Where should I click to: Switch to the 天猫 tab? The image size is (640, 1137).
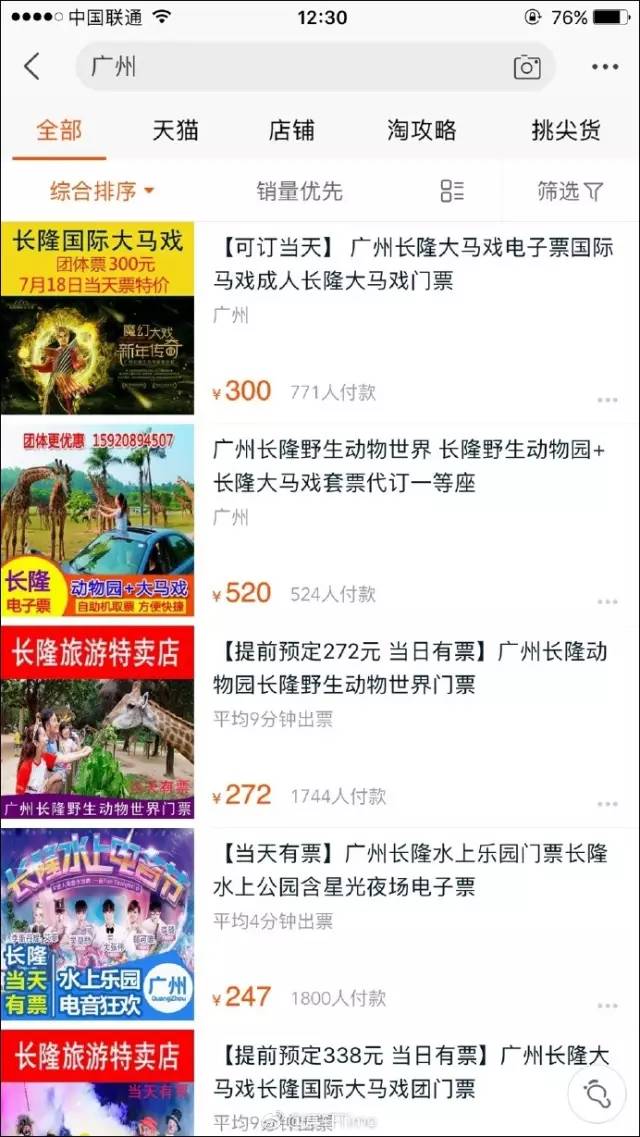[x=176, y=130]
